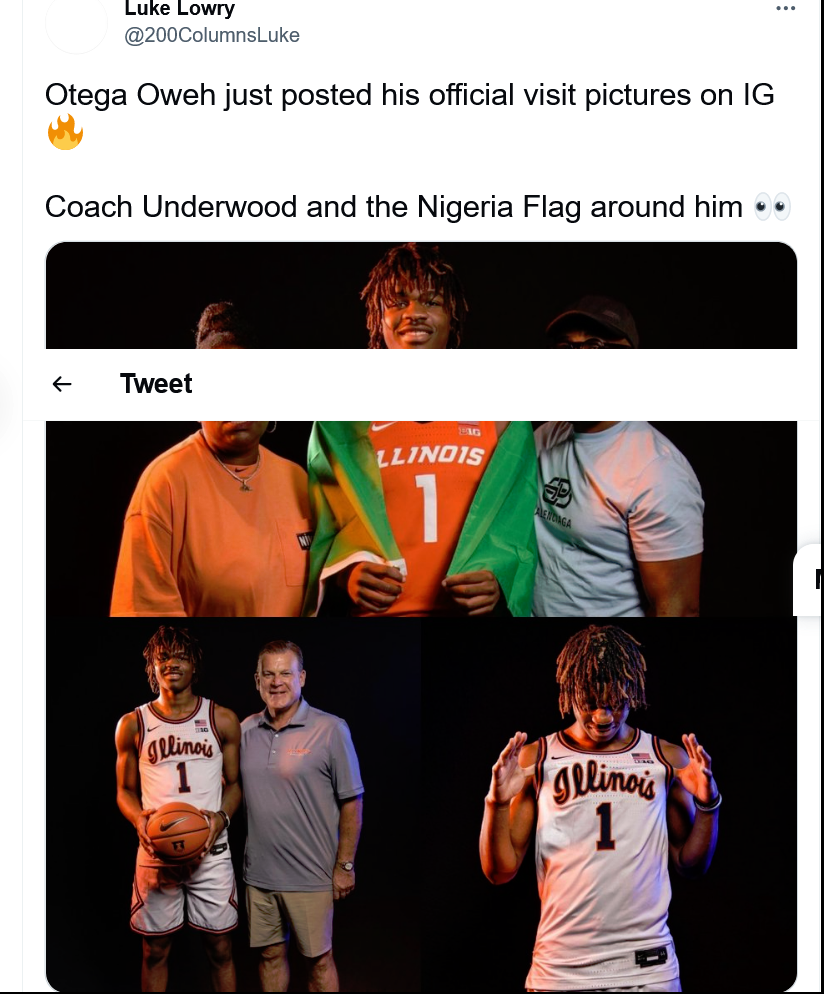Open Luke Lowry's profile via @200ColumnsLuke

[212, 35]
